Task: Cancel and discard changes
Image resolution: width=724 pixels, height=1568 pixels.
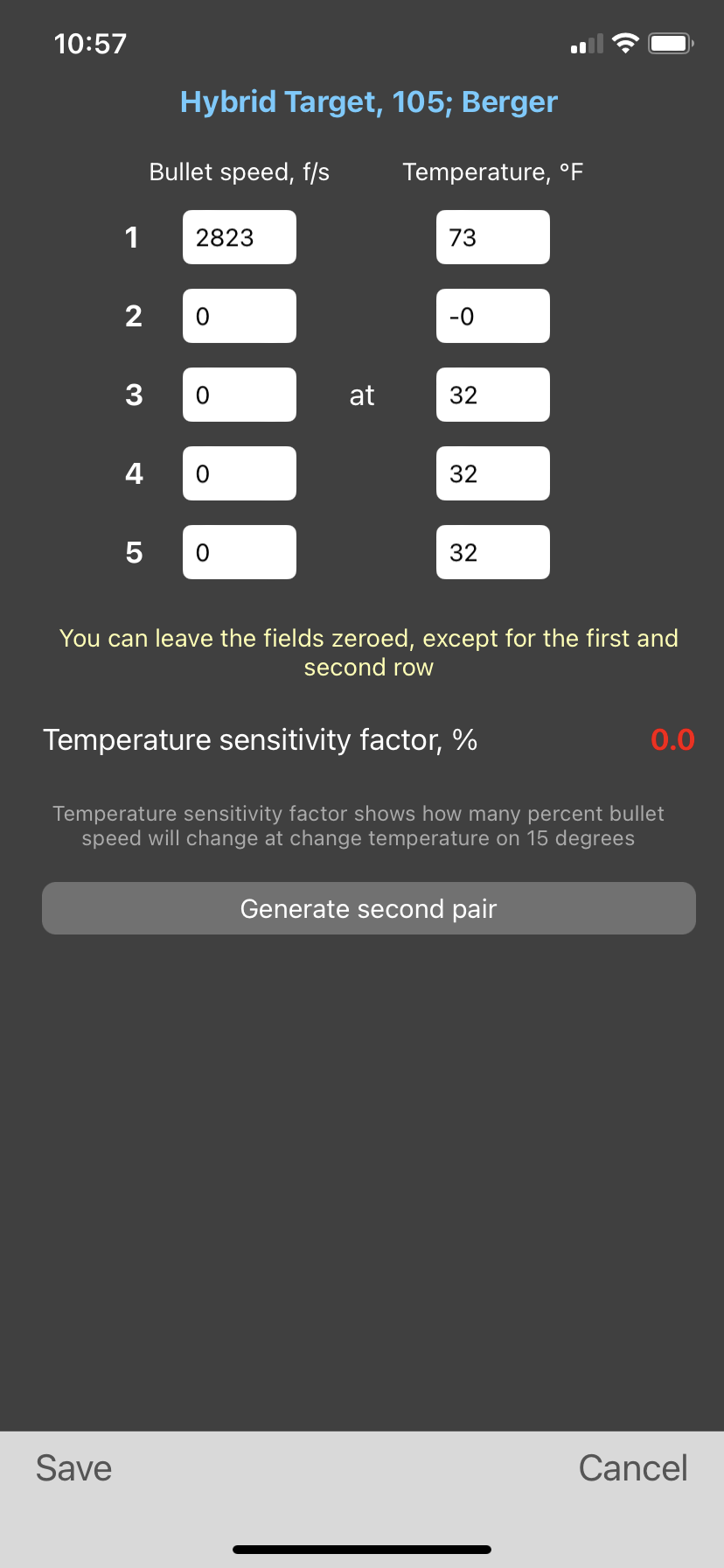Action: point(633,1467)
